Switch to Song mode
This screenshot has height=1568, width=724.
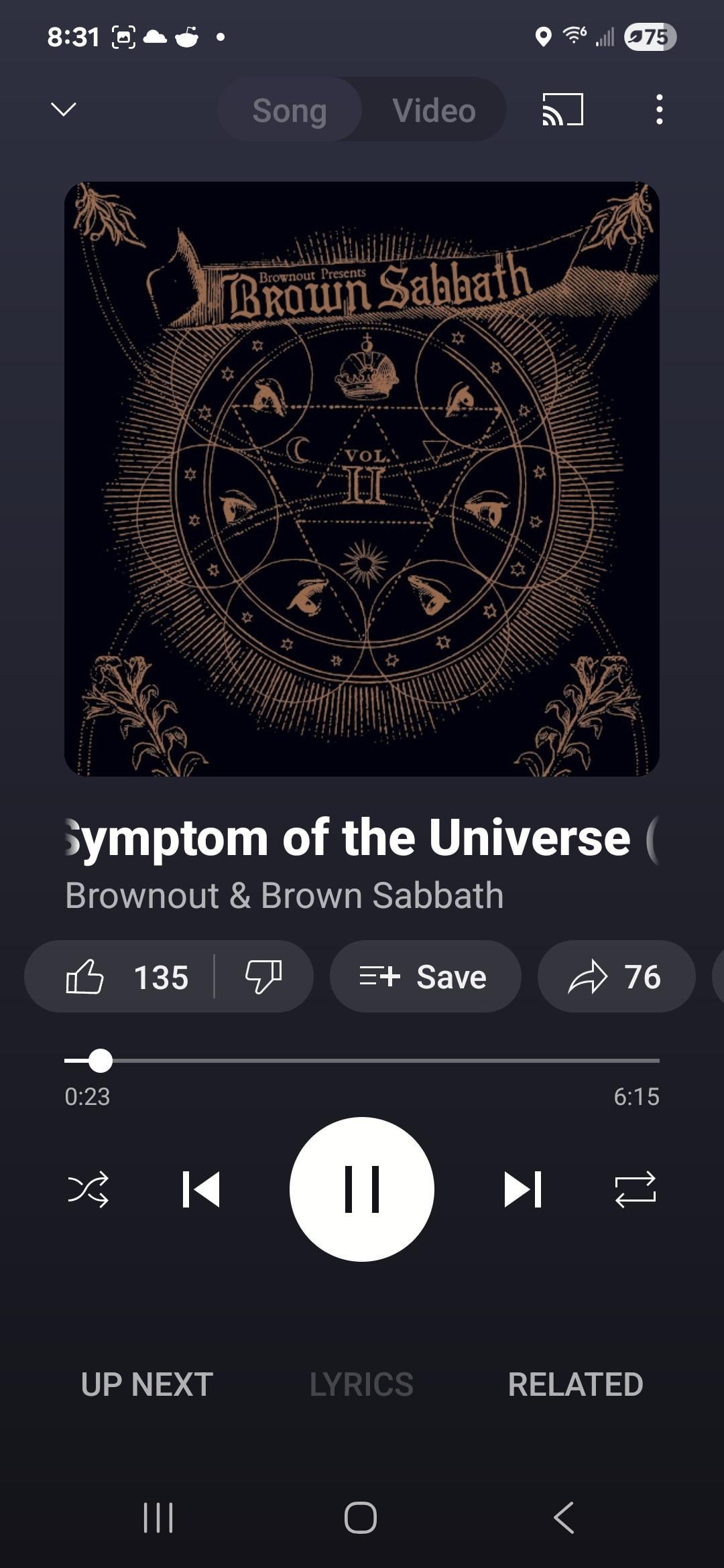click(290, 111)
